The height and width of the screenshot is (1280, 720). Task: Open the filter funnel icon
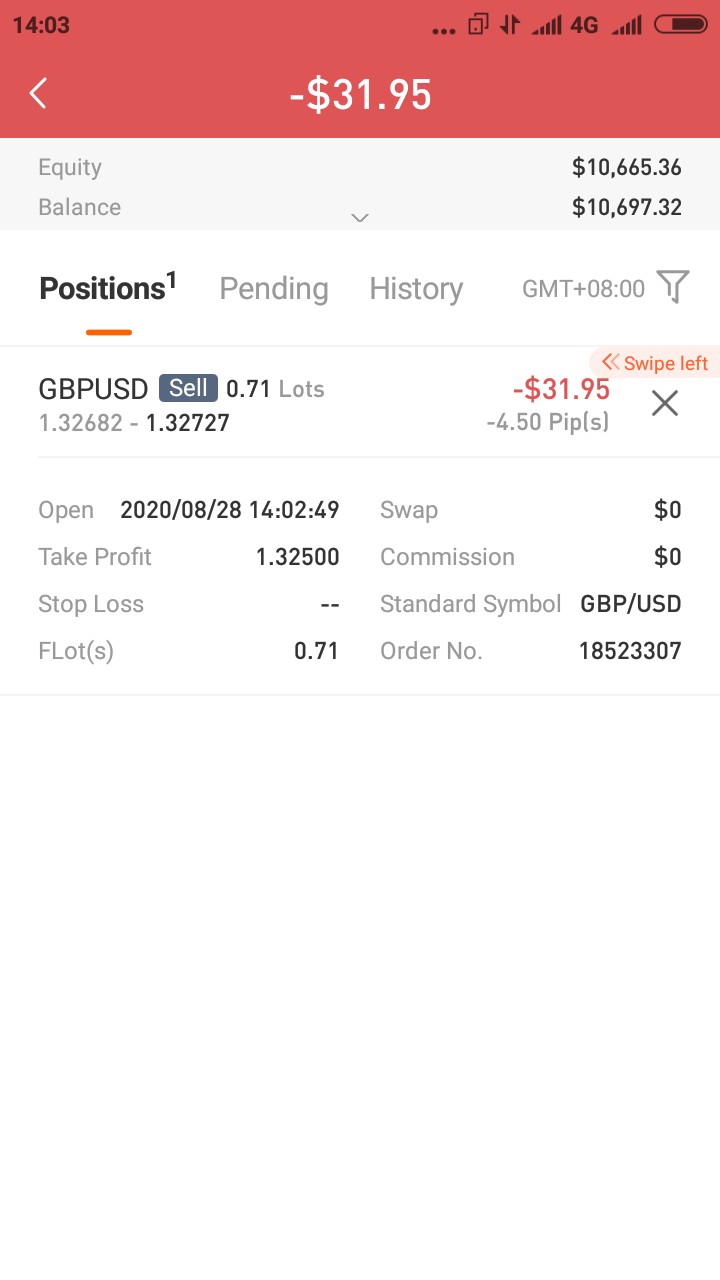[673, 288]
